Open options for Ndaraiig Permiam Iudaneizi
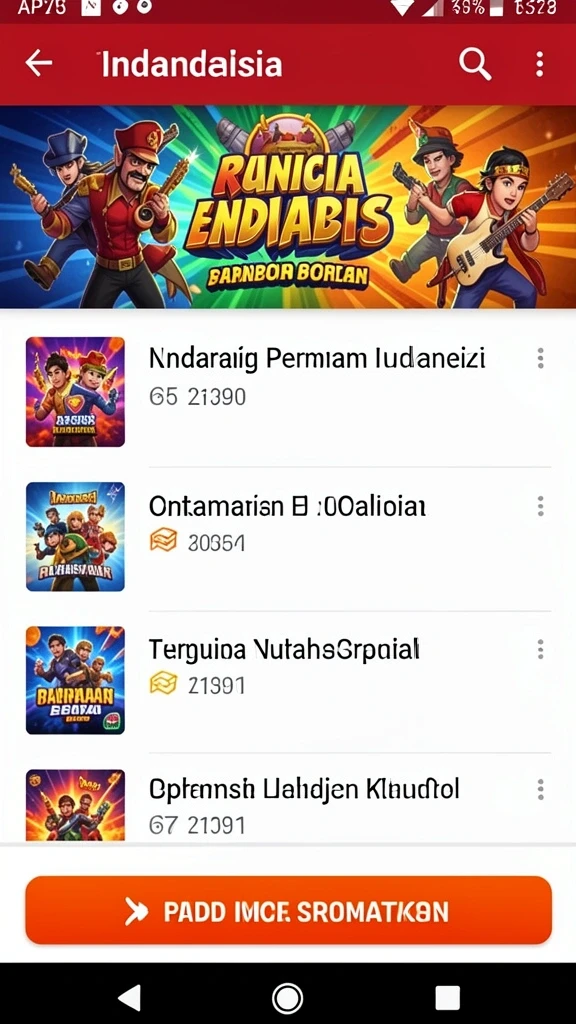The width and height of the screenshot is (576, 1024). click(540, 358)
